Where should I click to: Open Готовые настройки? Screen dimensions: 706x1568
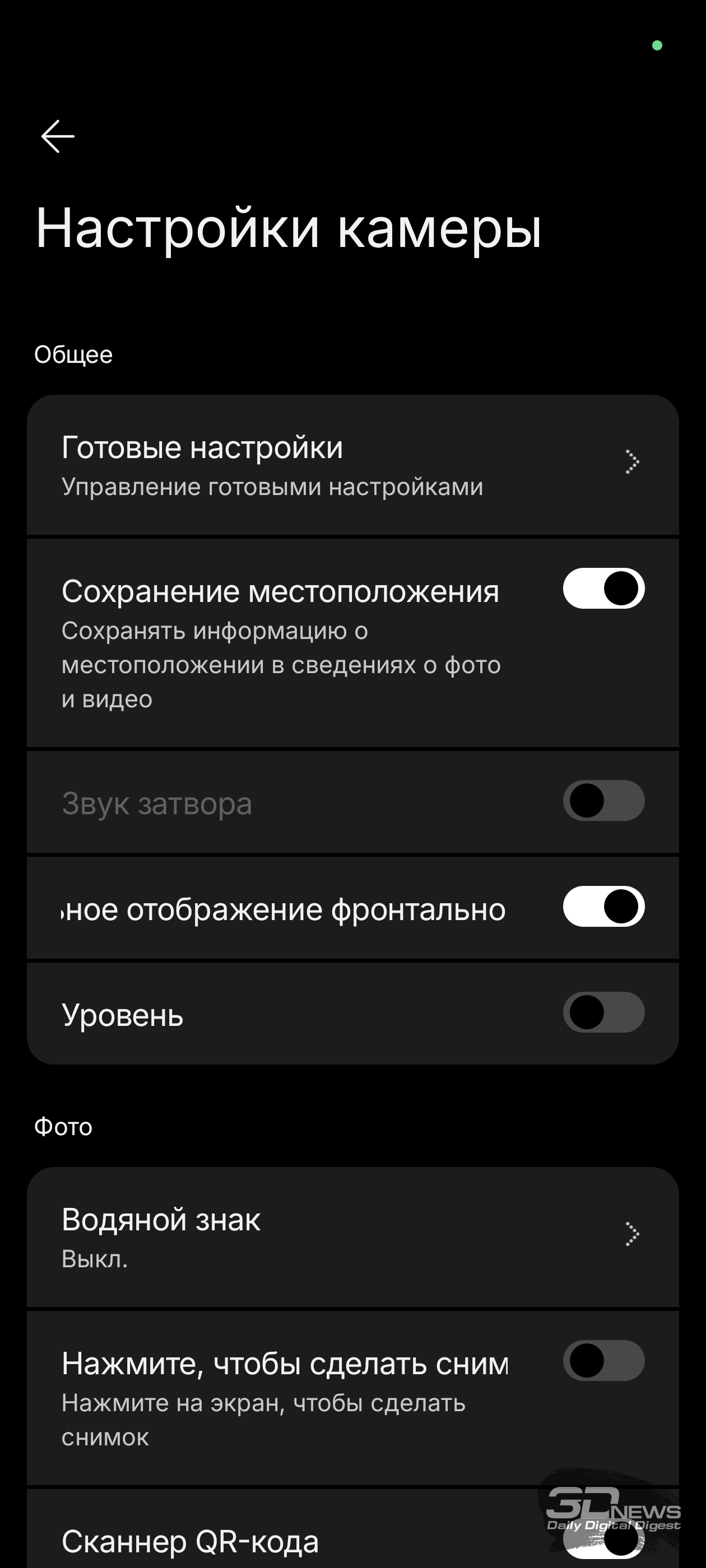[352, 465]
